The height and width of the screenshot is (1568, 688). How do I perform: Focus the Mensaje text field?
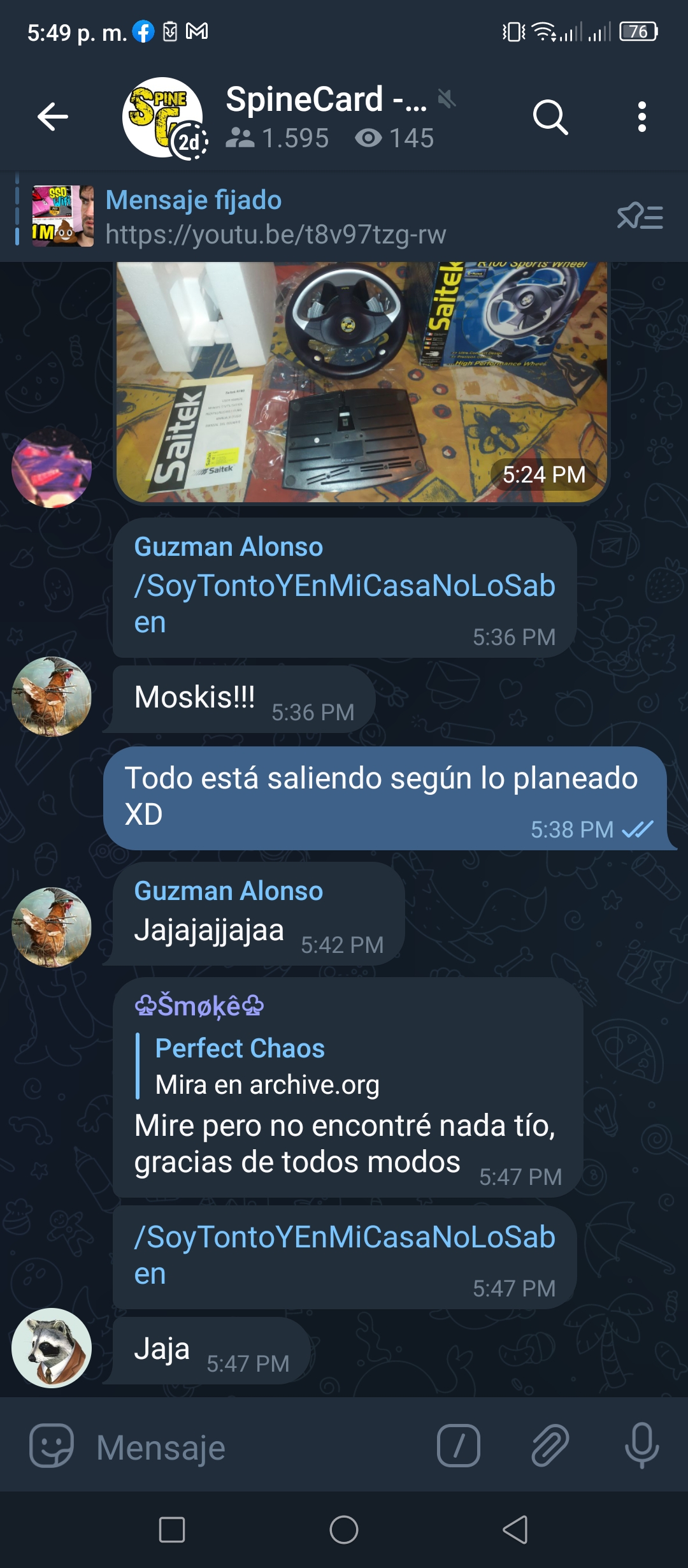[255, 1447]
